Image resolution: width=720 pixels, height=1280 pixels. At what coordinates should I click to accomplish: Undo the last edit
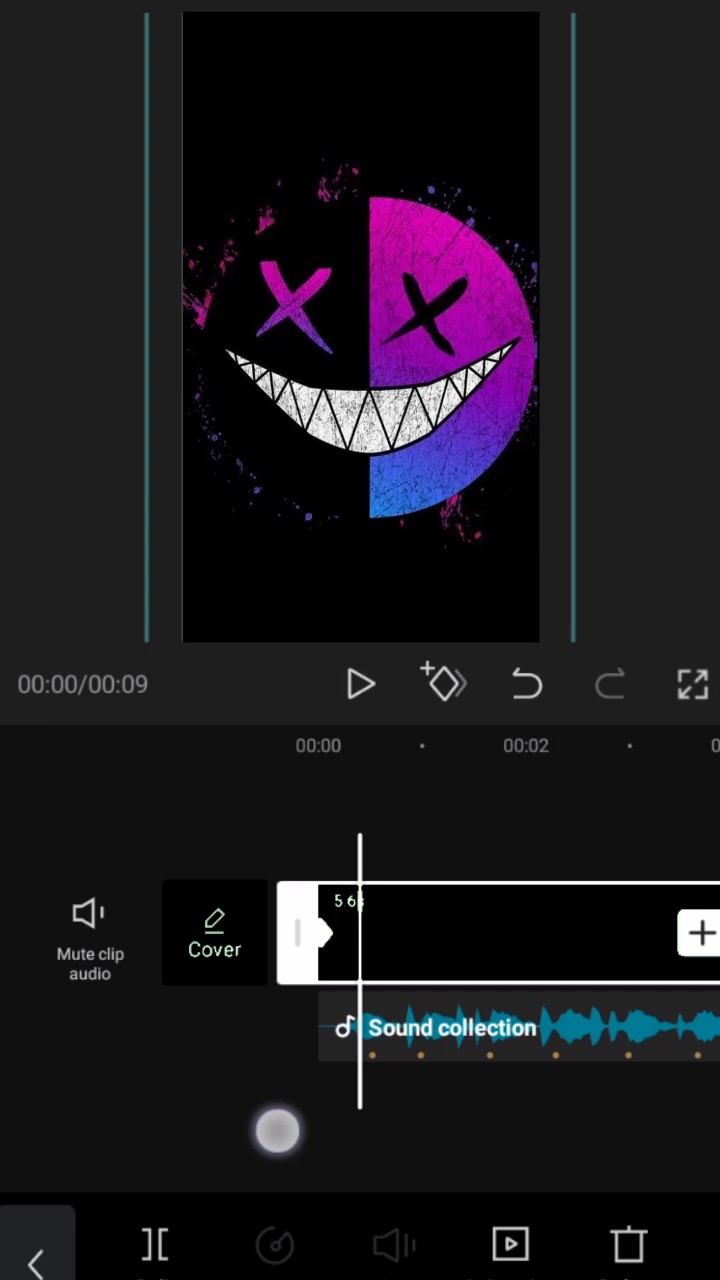pyautogui.click(x=527, y=684)
